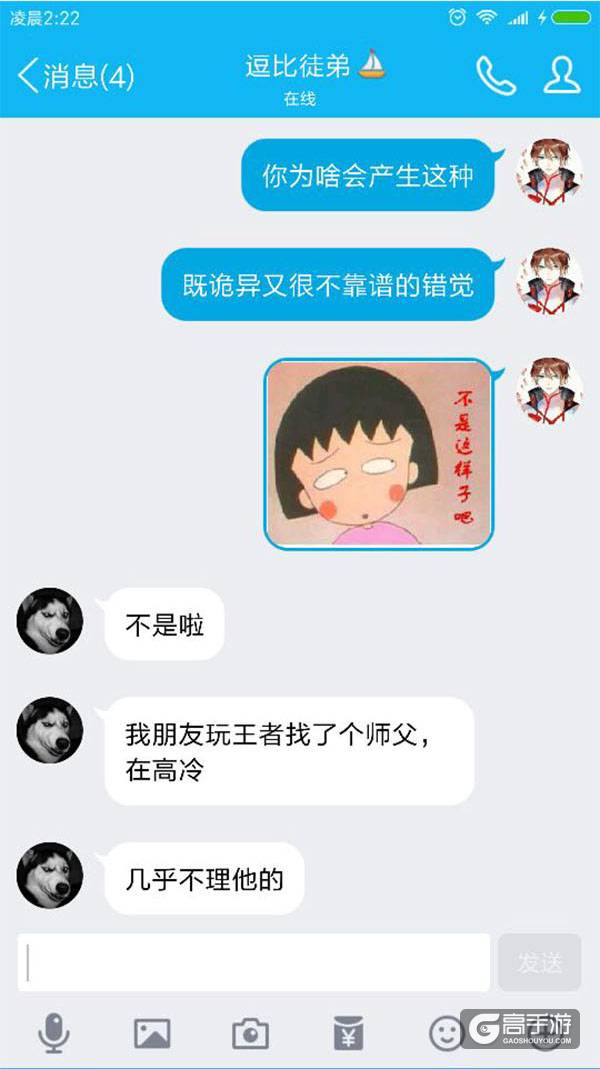
Task: Record a voice message with the microphone
Action: pos(54,1033)
